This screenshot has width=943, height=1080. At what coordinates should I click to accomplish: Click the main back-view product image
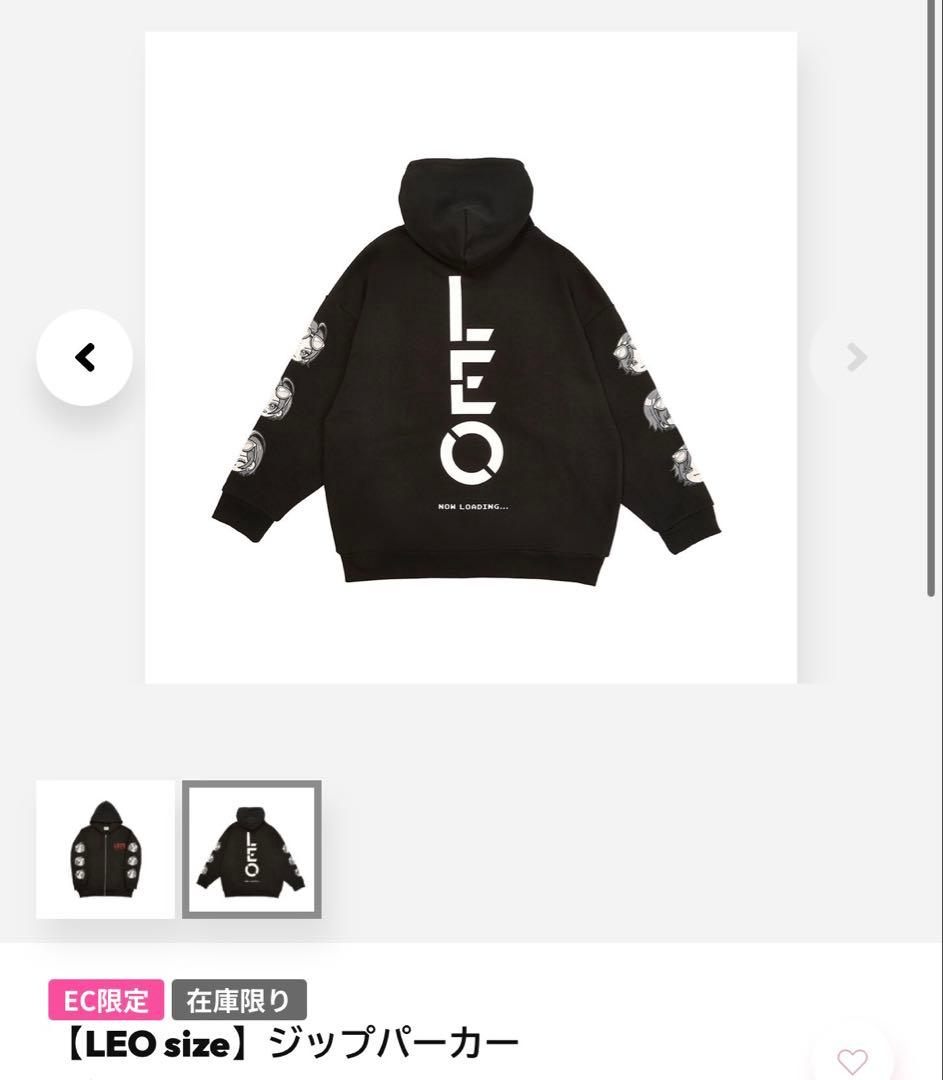click(471, 357)
